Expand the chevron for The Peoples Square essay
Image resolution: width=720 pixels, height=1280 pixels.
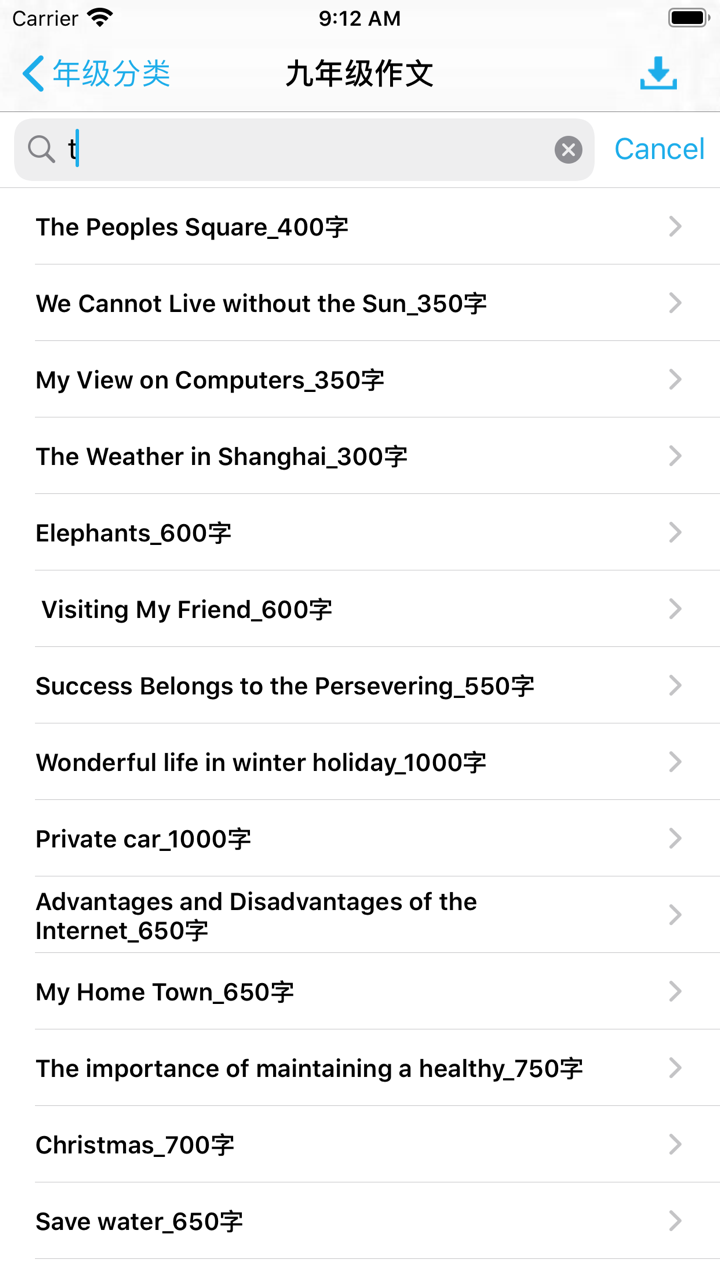pyautogui.click(x=675, y=226)
